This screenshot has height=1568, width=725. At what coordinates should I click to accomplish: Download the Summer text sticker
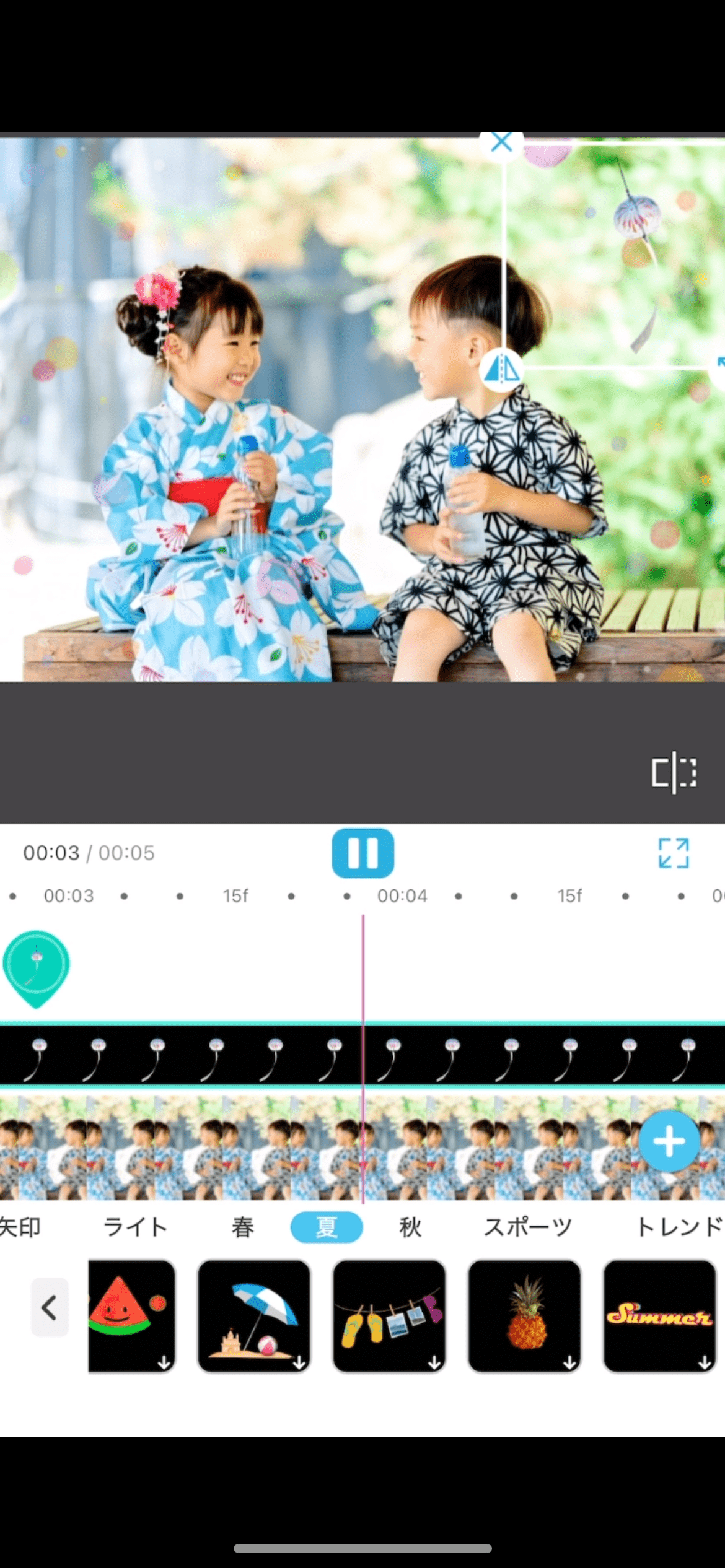tap(659, 1315)
